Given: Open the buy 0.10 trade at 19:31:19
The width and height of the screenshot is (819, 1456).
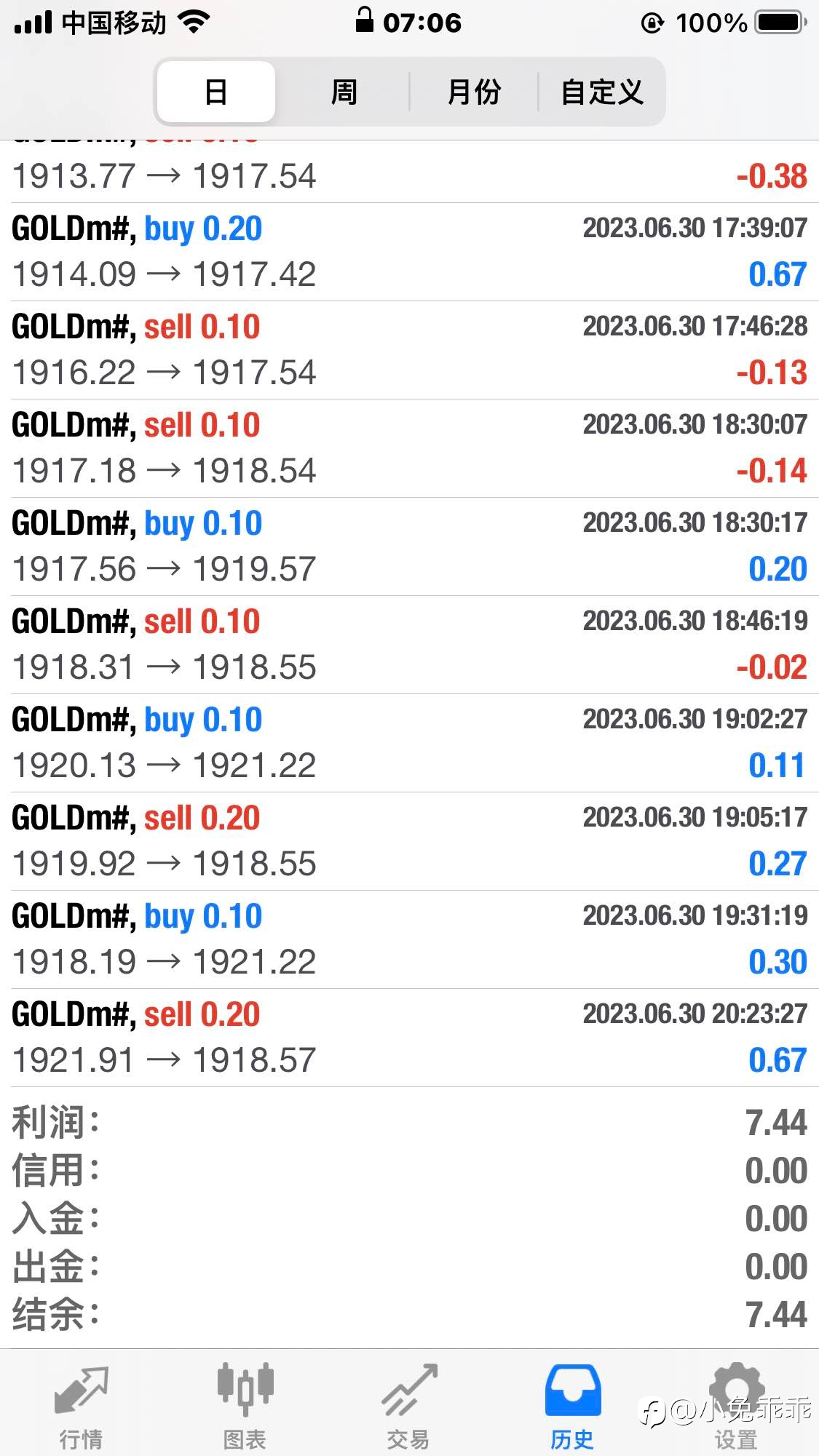Looking at the screenshot, I should [409, 939].
